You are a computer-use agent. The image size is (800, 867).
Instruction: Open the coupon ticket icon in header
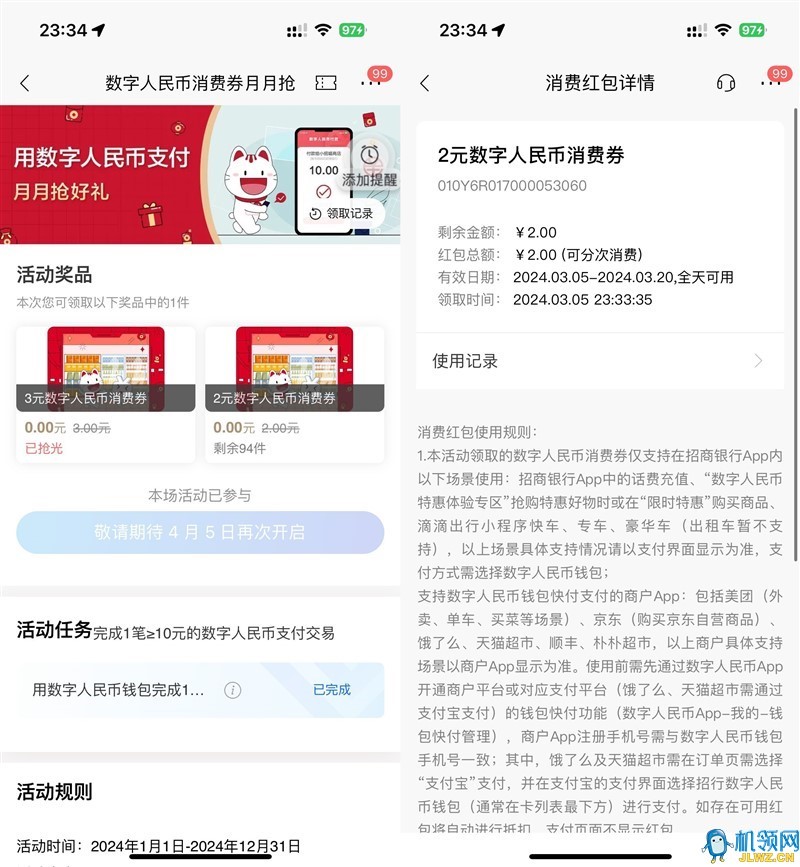(x=325, y=84)
